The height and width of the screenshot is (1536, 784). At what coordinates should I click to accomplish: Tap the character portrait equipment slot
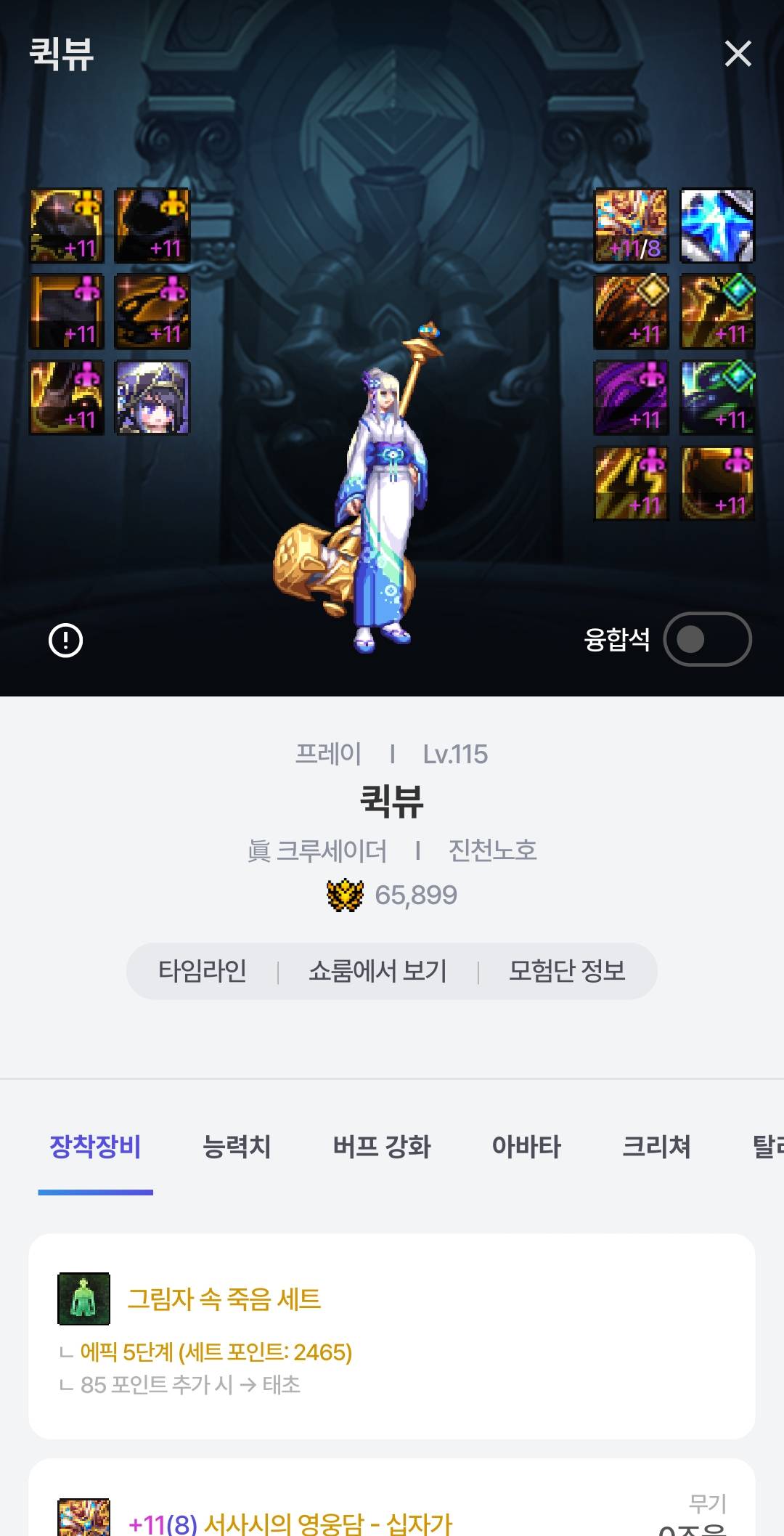click(152, 398)
